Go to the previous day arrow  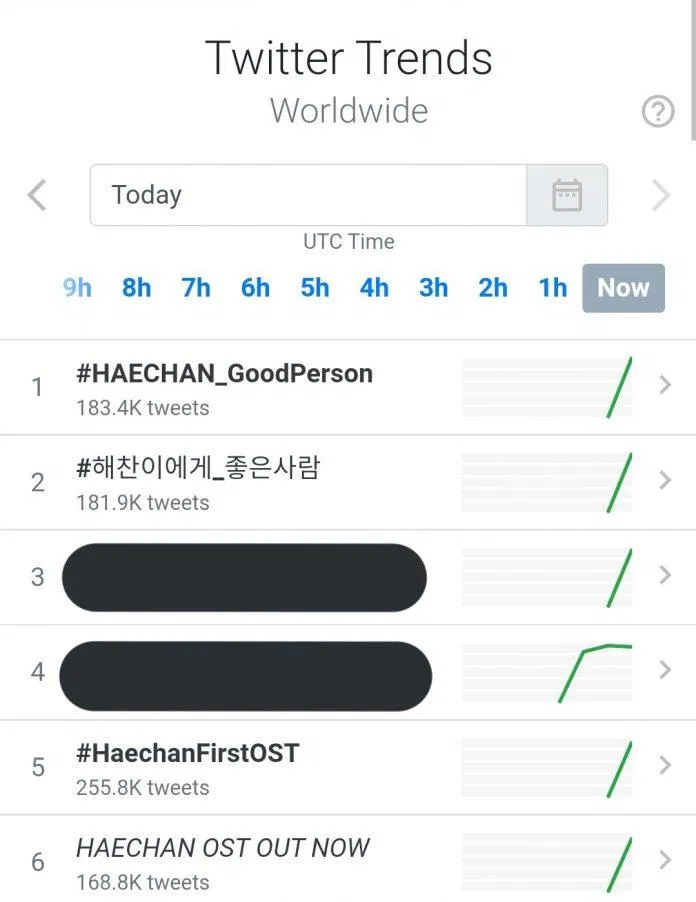click(37, 195)
